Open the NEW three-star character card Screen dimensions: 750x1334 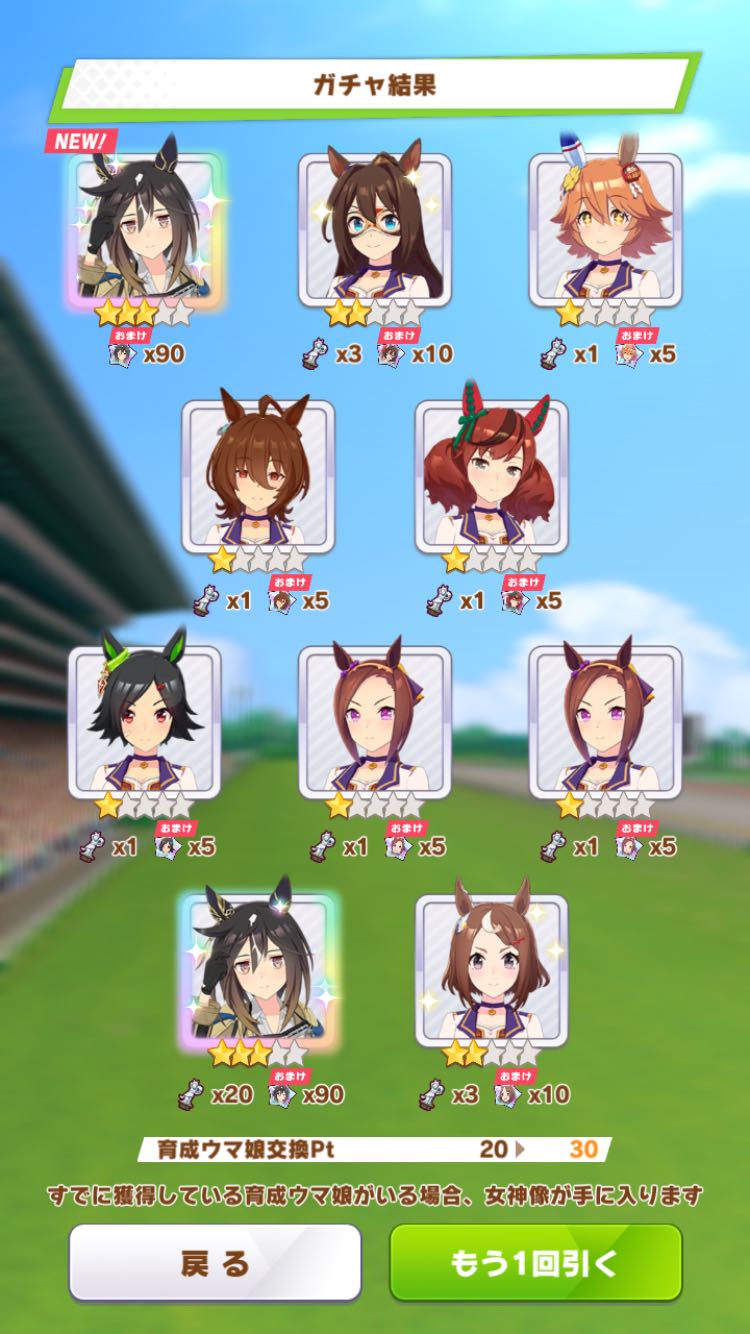click(x=145, y=230)
